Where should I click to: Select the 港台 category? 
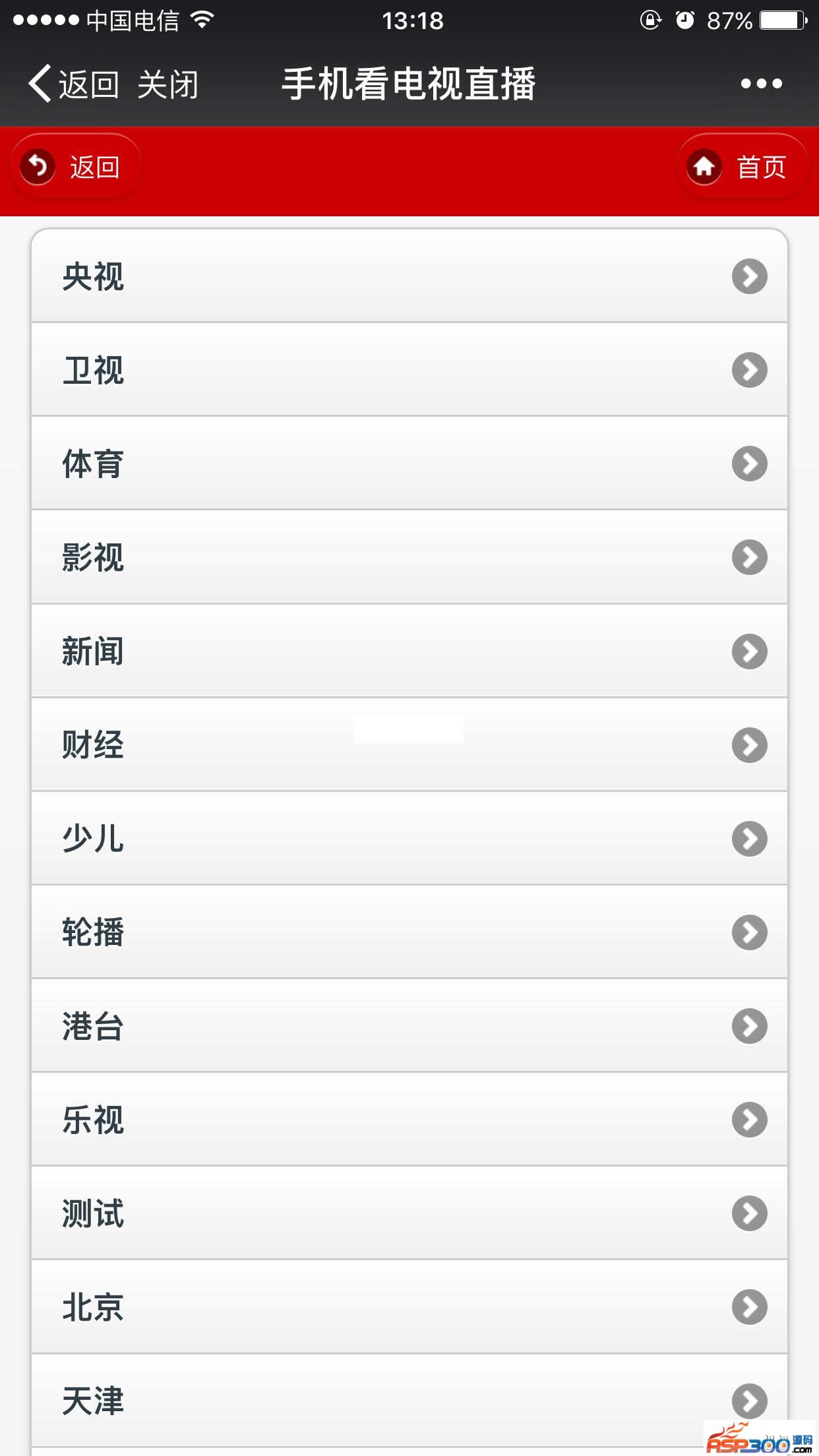[x=409, y=1026]
